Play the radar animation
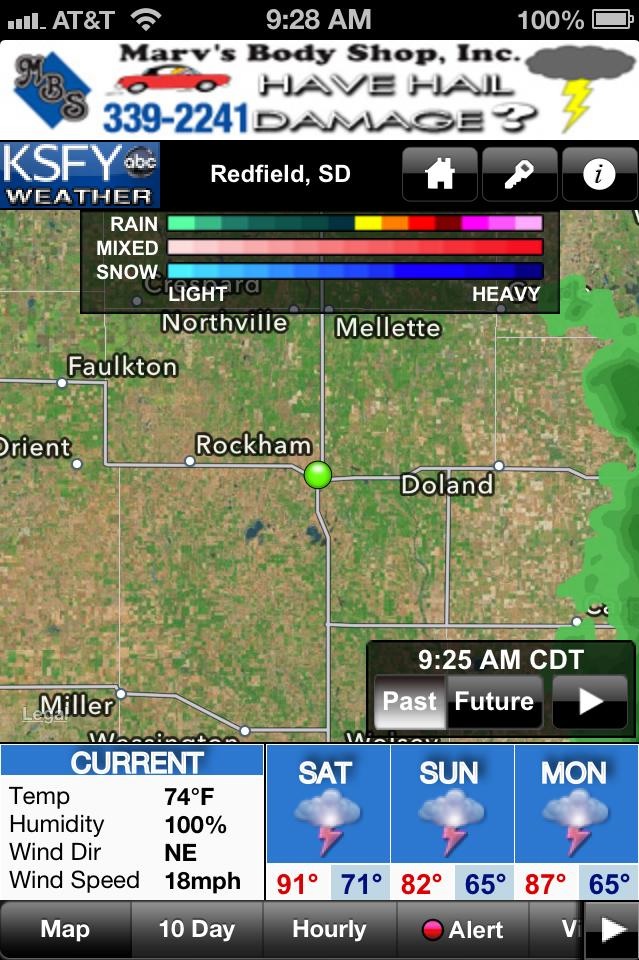Viewport: 639px width, 960px height. [590, 701]
